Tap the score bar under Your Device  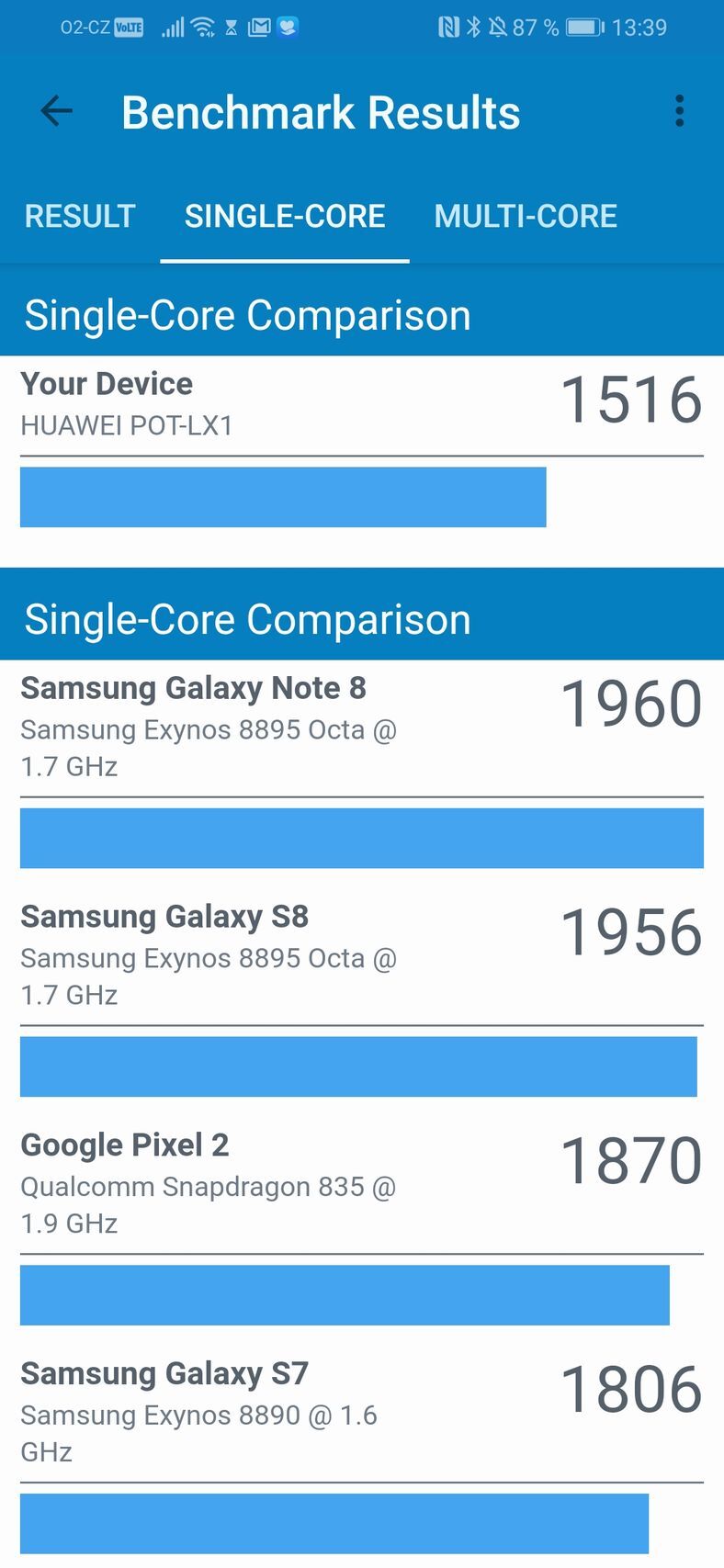click(282, 497)
